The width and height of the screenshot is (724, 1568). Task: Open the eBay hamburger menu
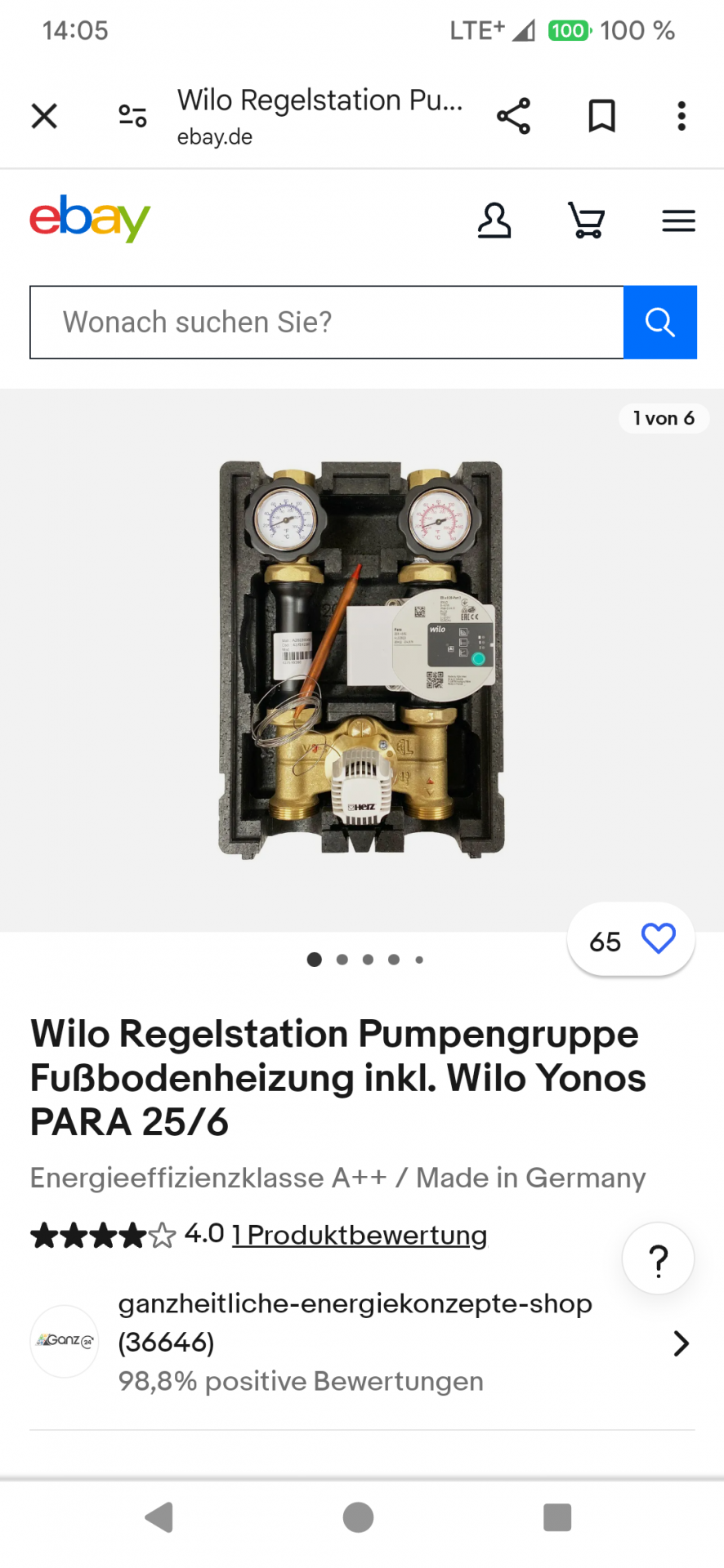(678, 220)
